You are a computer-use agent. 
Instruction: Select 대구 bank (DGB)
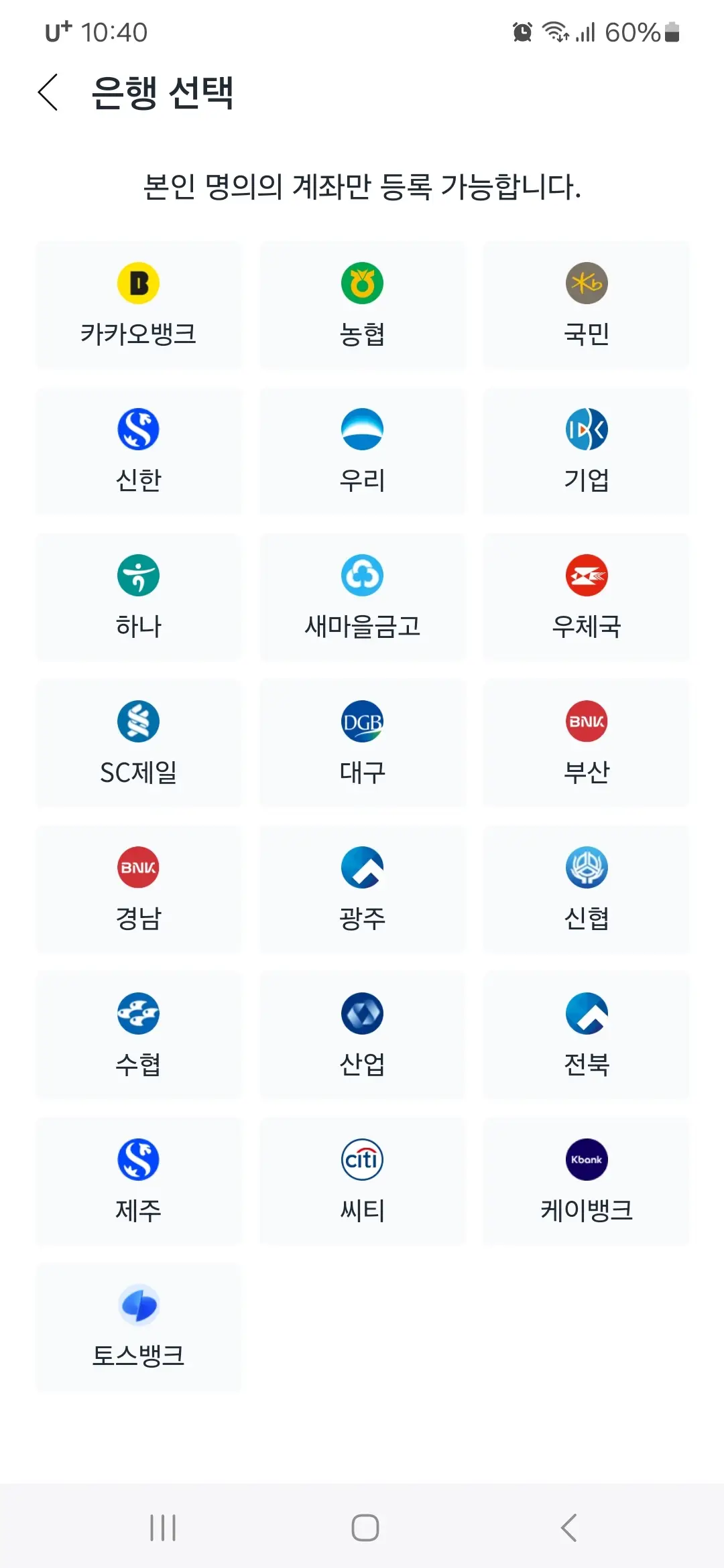(x=362, y=744)
